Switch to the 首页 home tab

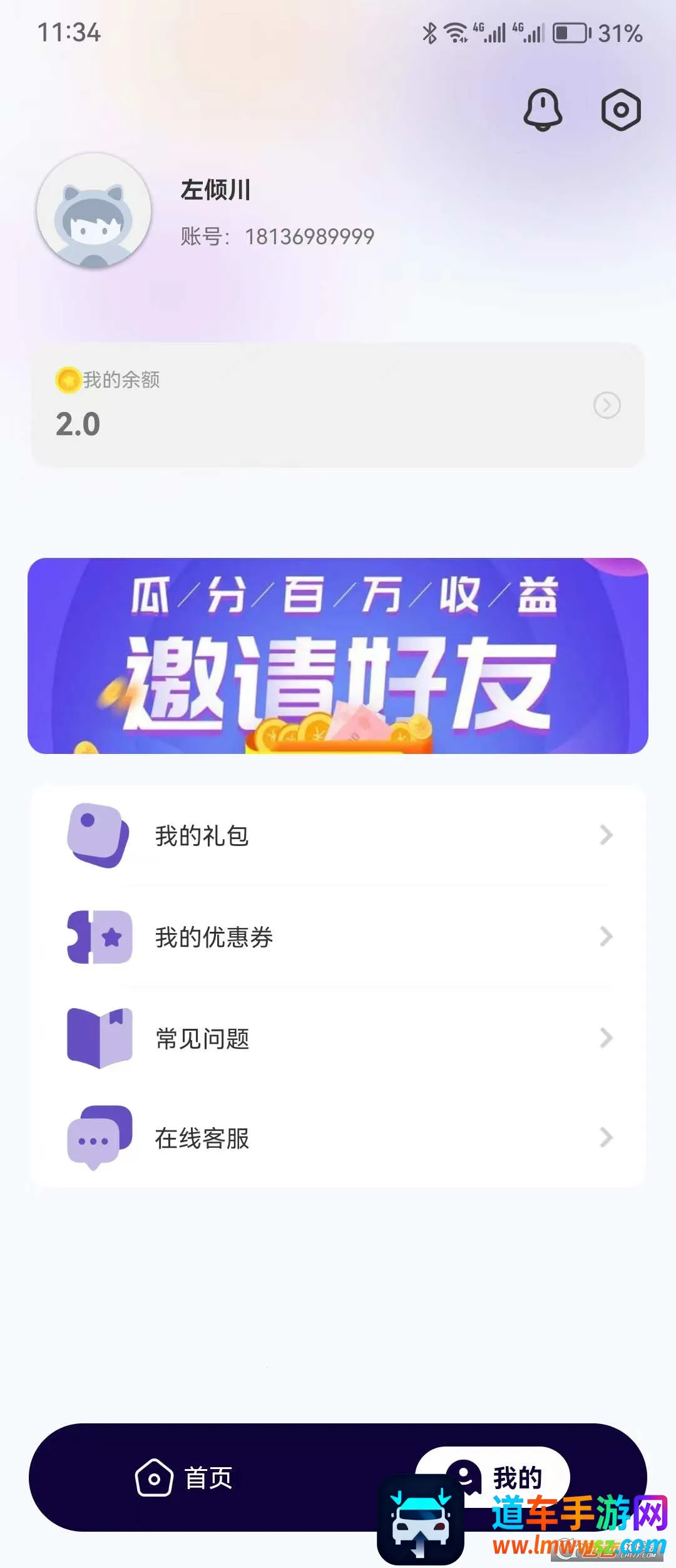tap(184, 1478)
